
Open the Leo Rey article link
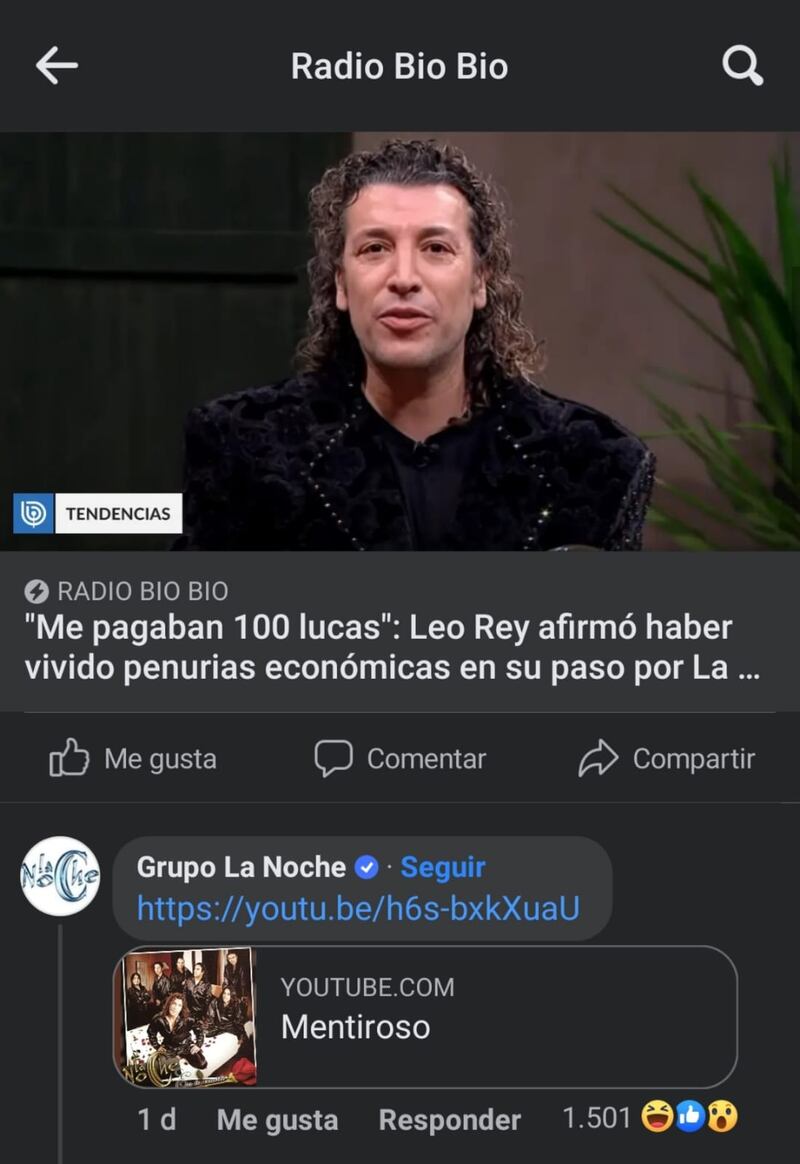tap(392, 648)
